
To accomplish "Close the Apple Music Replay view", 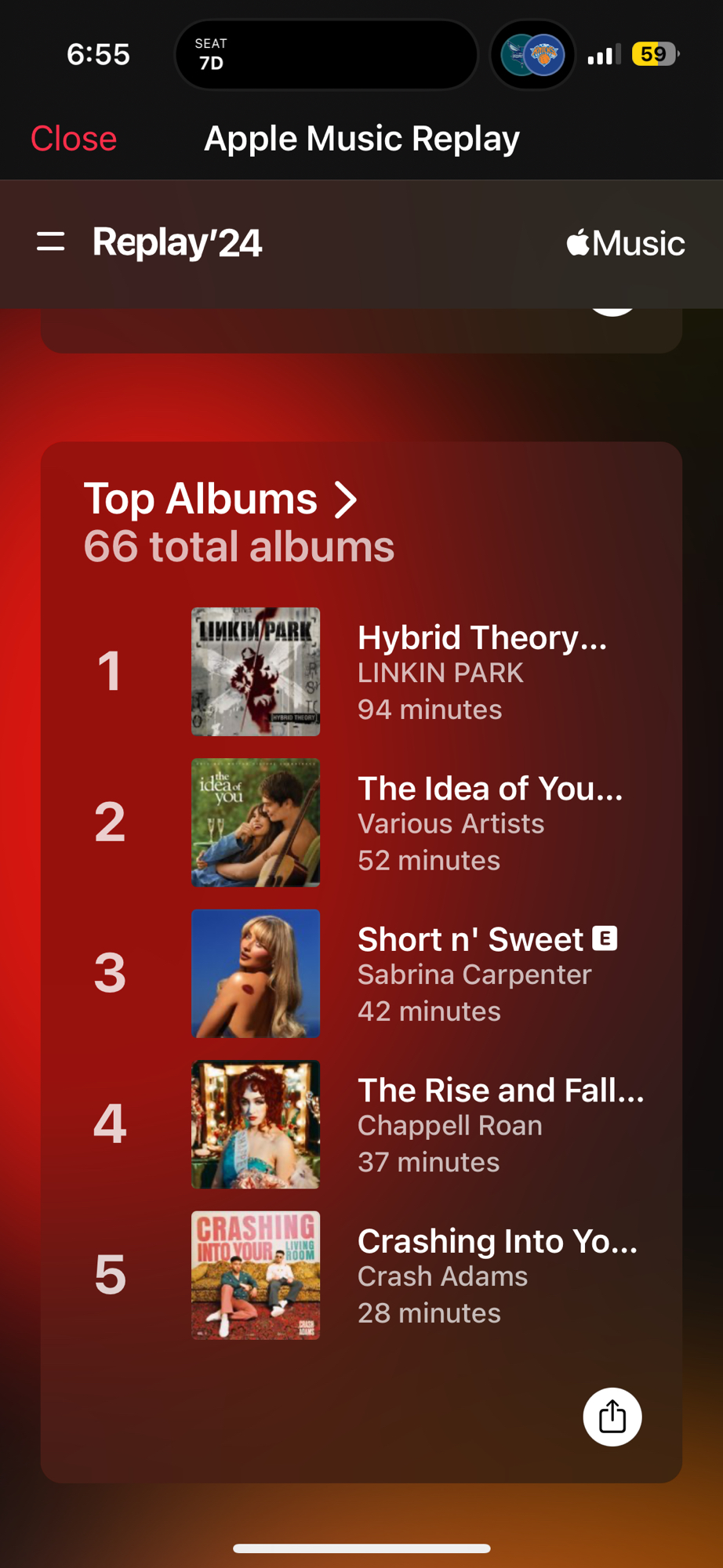I will [73, 139].
